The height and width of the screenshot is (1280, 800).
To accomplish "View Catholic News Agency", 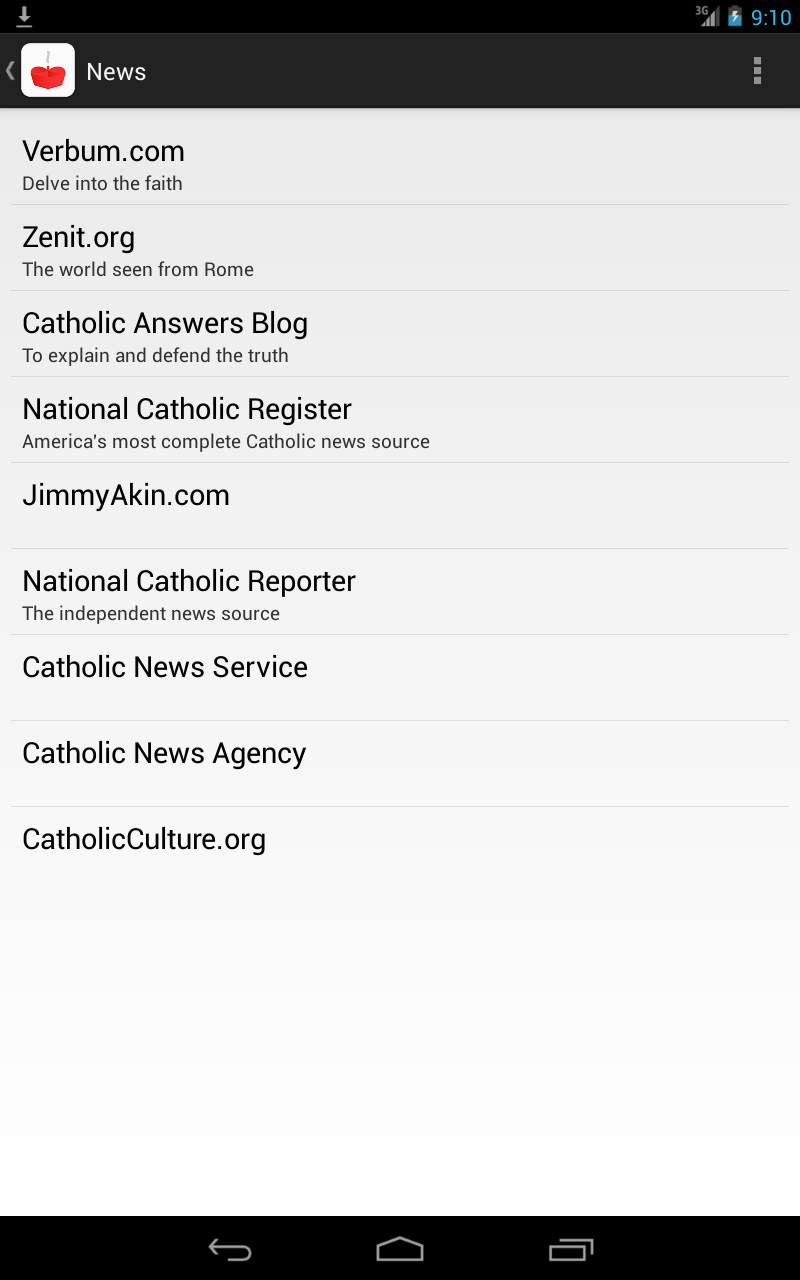I will 400,764.
